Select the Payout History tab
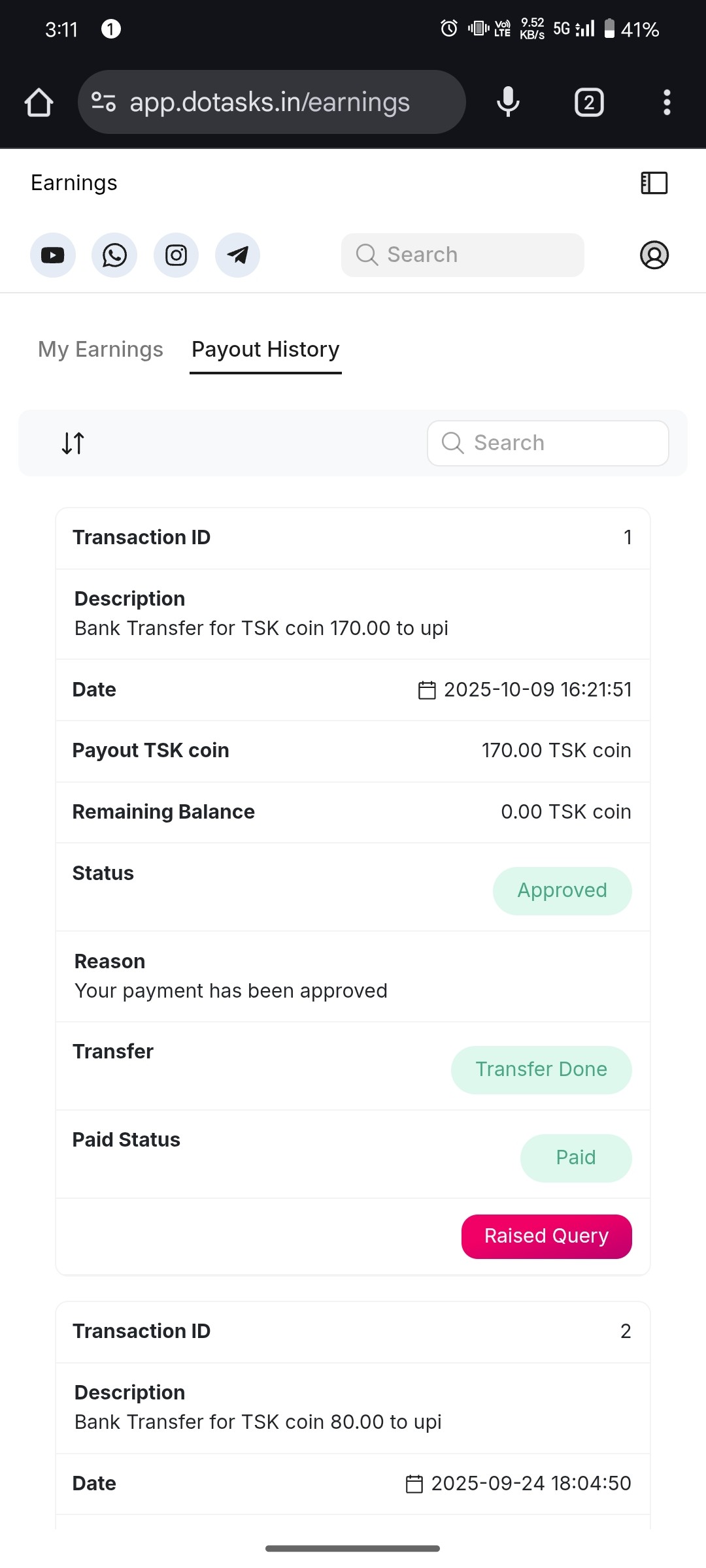The image size is (706, 1568). pyautogui.click(x=265, y=350)
